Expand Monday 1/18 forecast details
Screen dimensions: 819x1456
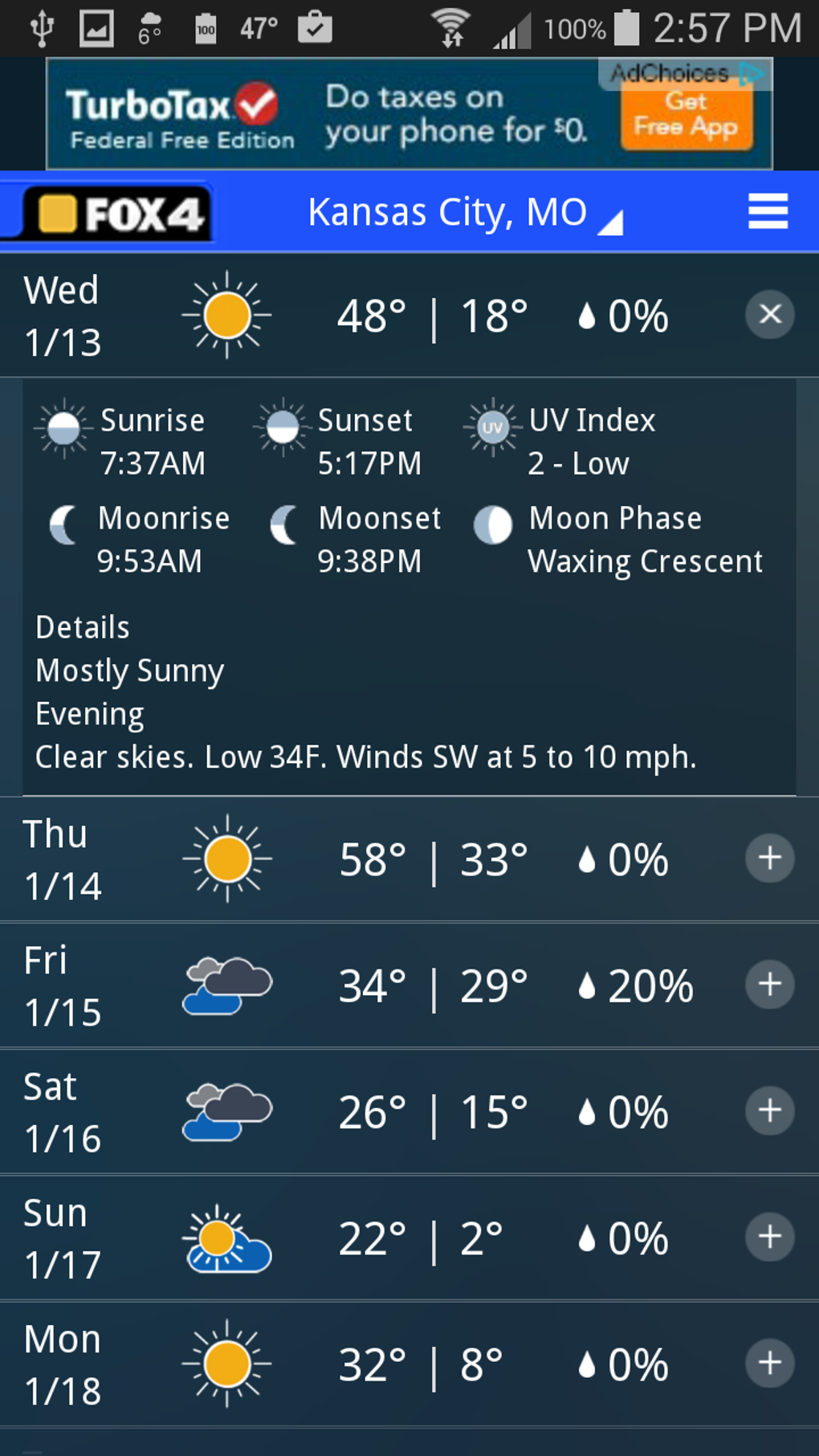[769, 1363]
